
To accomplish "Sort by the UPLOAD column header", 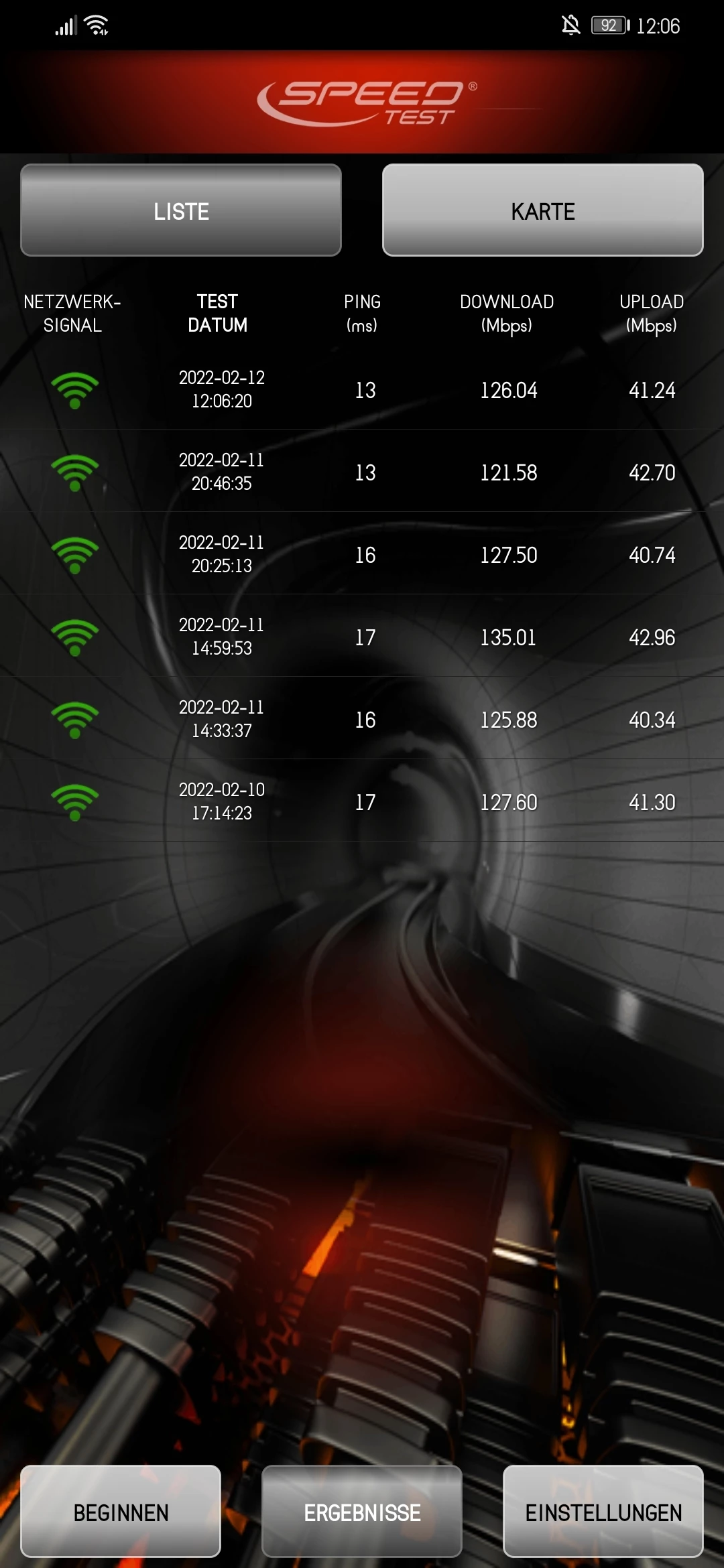I will coord(652,313).
